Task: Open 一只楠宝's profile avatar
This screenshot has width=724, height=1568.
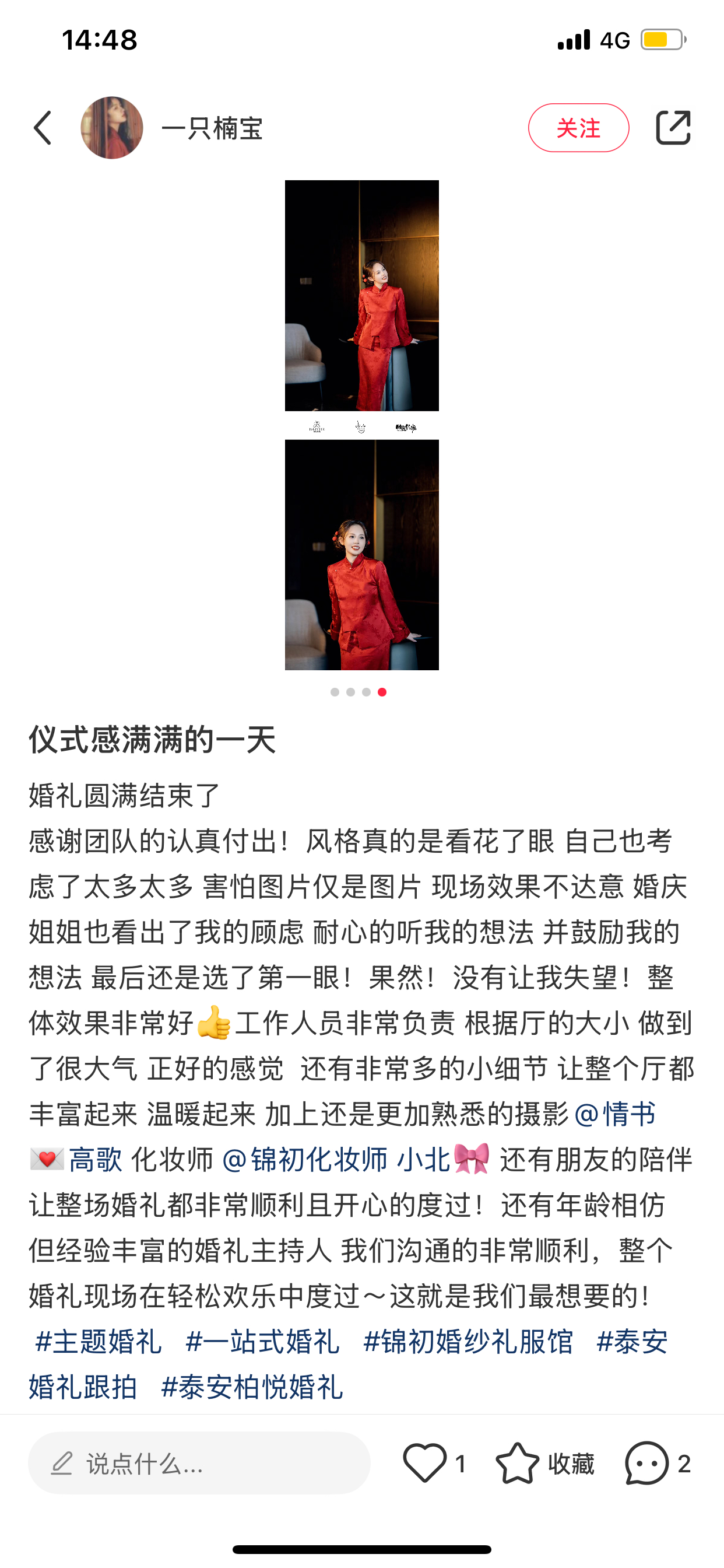Action: (112, 128)
